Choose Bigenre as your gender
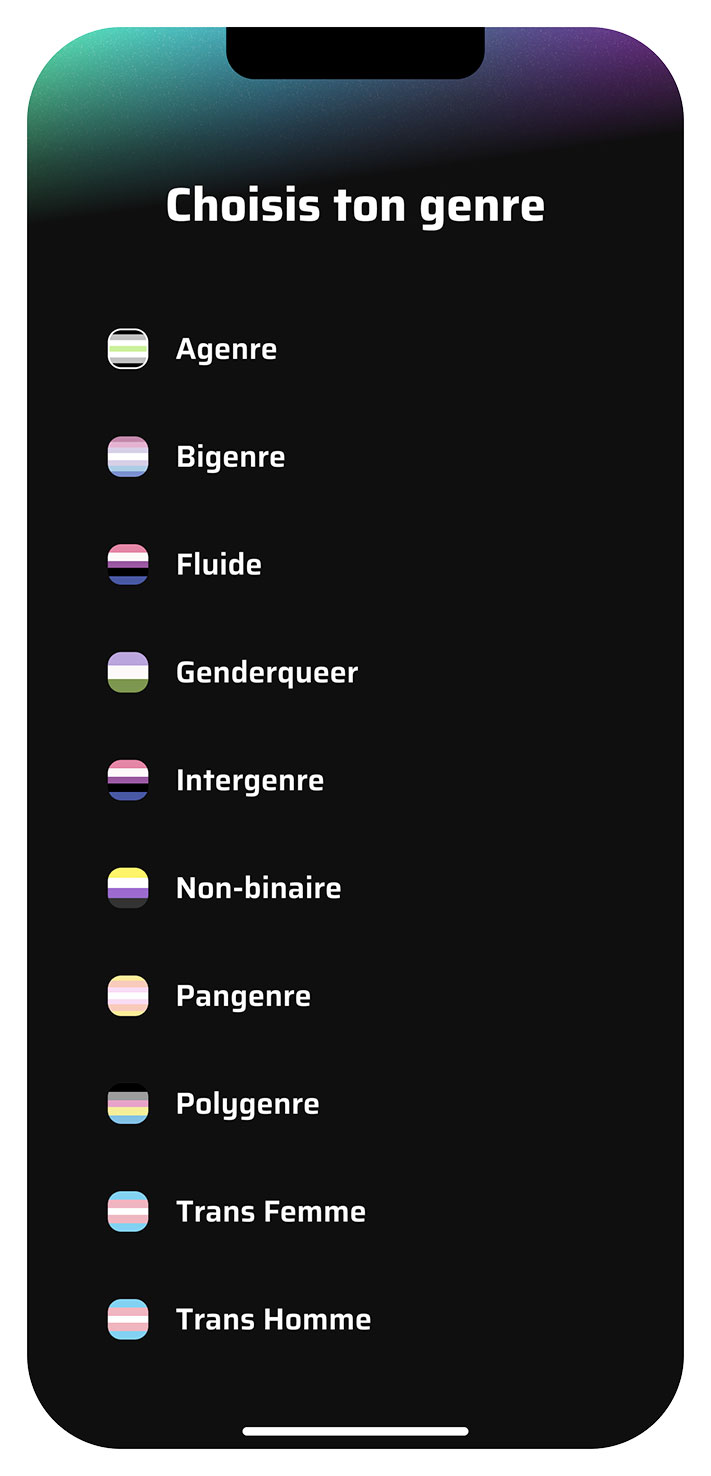The image size is (711, 1476). pos(230,457)
